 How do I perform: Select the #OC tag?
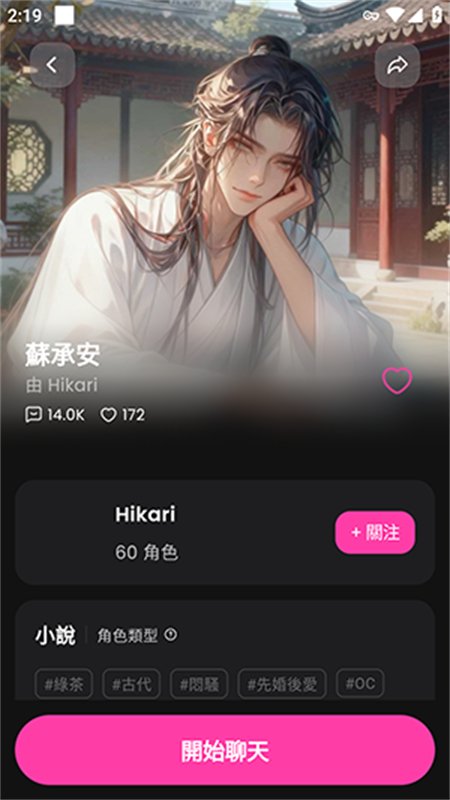click(360, 684)
